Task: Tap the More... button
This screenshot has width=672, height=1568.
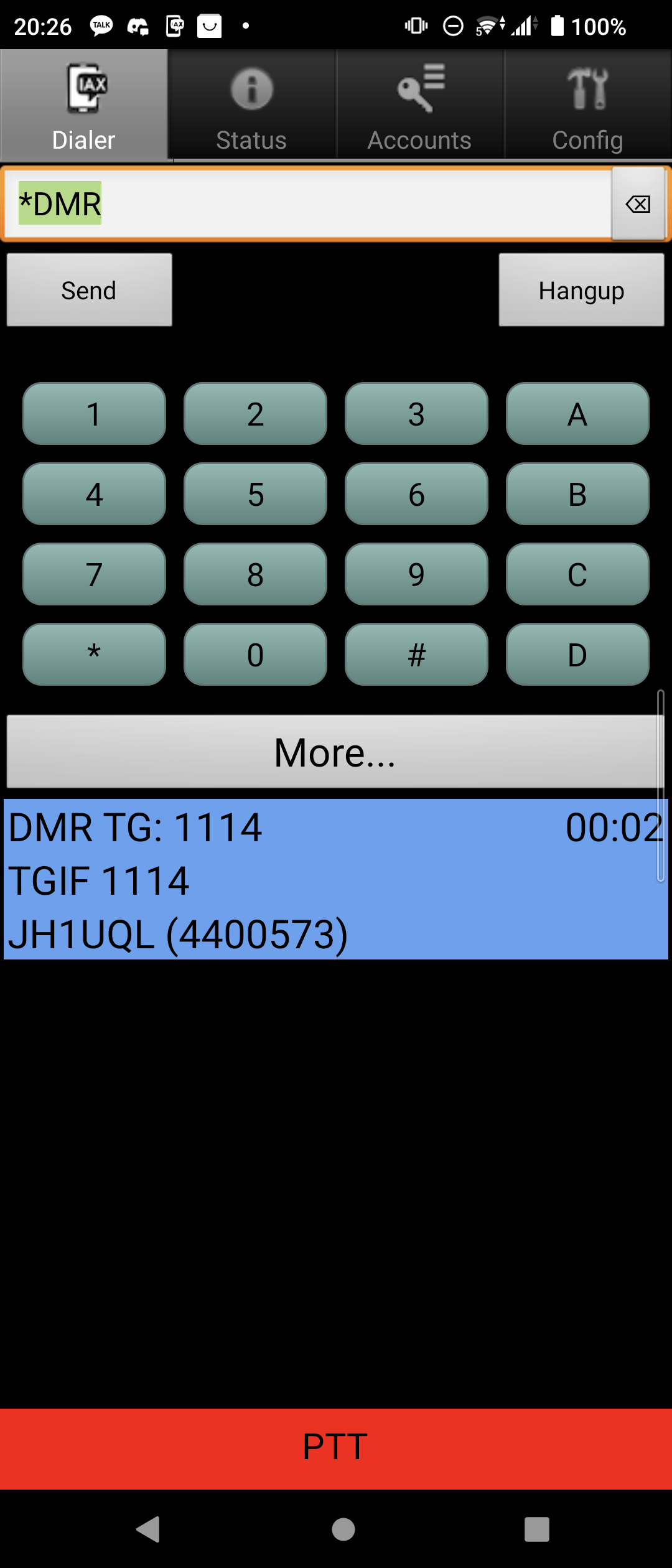Action: pos(335,752)
